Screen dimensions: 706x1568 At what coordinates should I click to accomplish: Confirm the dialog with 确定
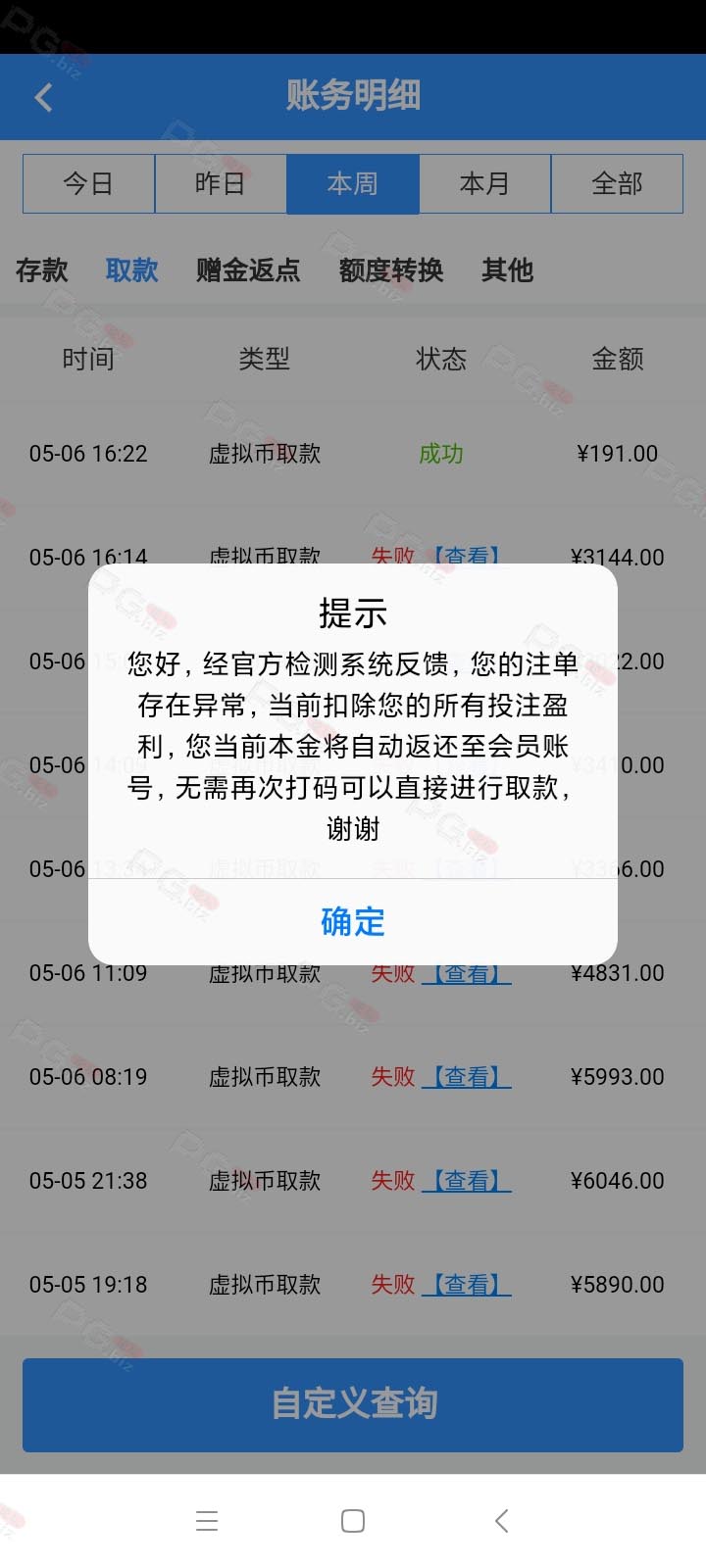tap(353, 922)
